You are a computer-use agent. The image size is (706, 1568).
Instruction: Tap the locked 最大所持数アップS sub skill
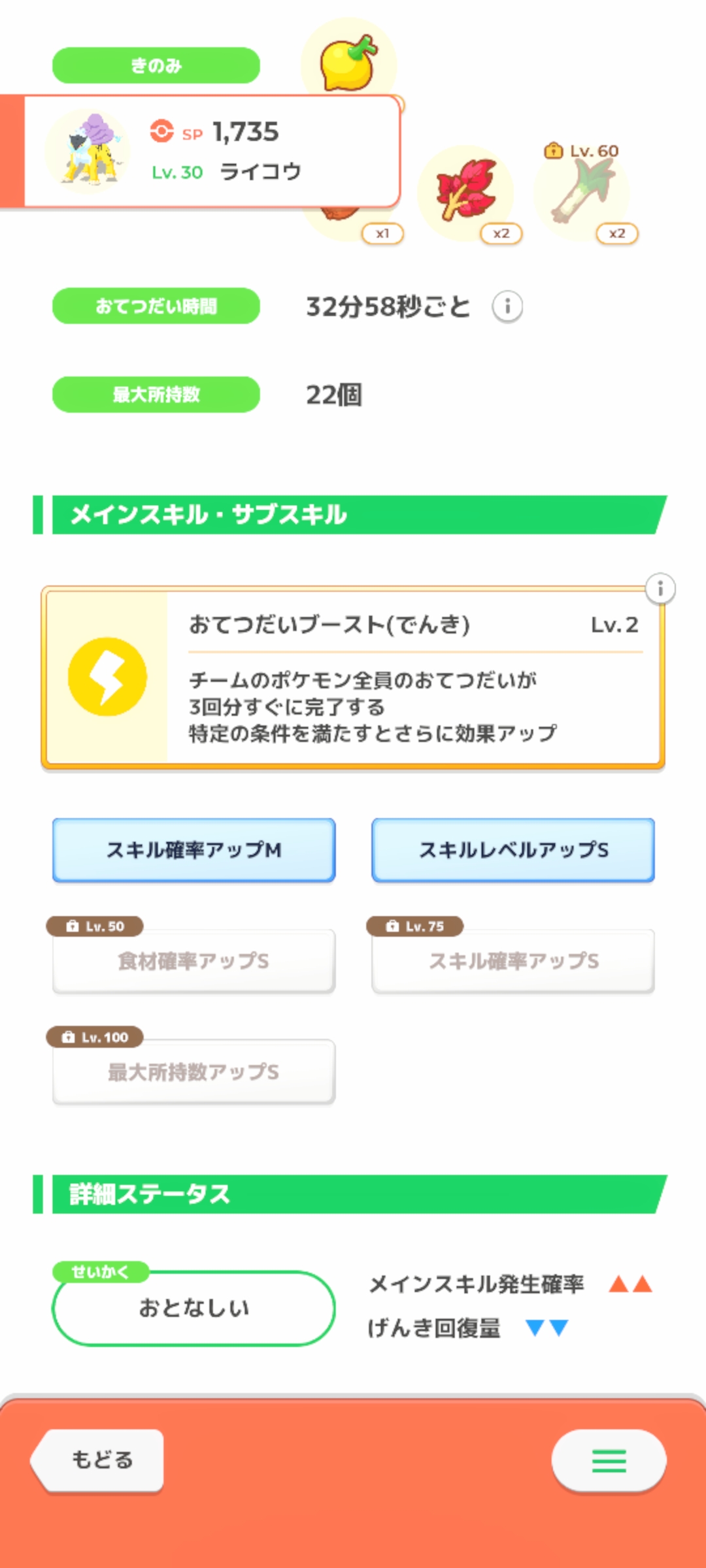pyautogui.click(x=194, y=1072)
